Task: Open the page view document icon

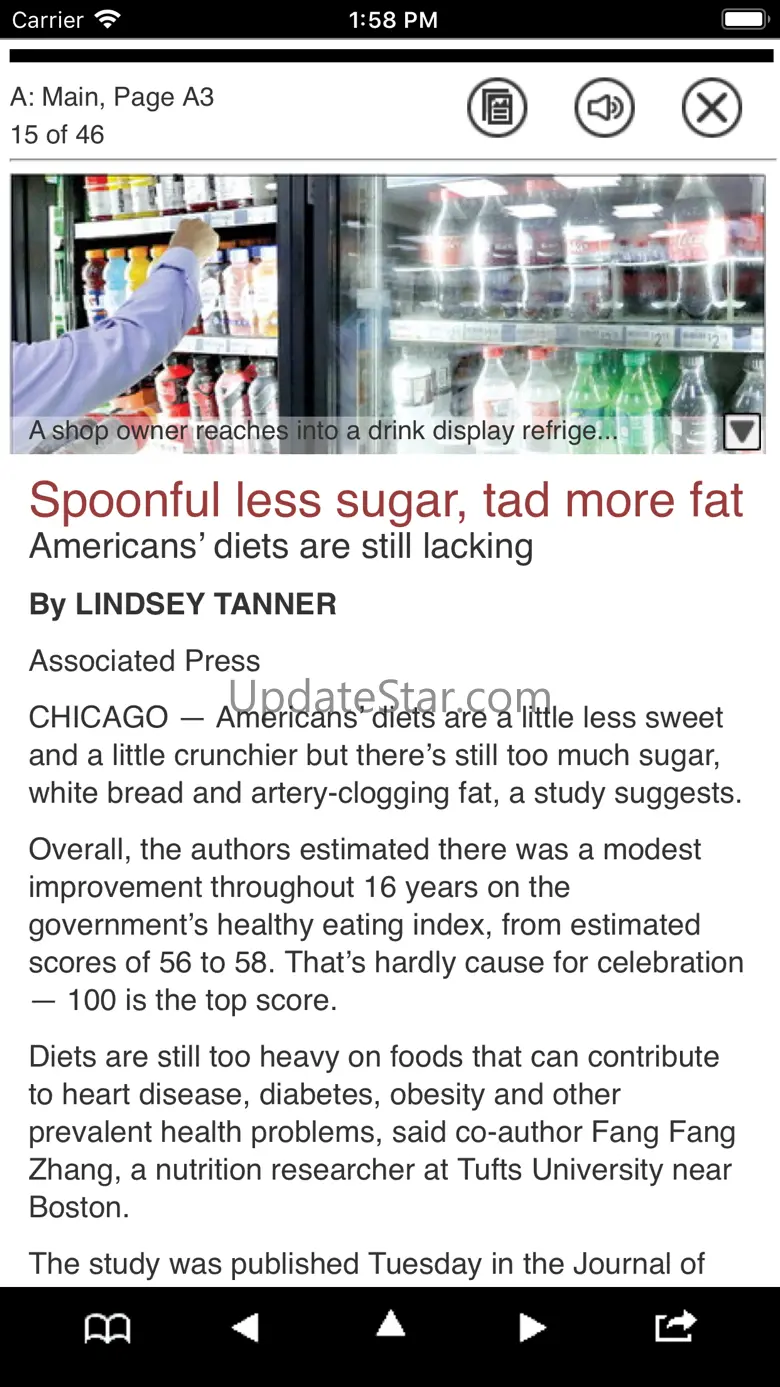Action: (497, 107)
